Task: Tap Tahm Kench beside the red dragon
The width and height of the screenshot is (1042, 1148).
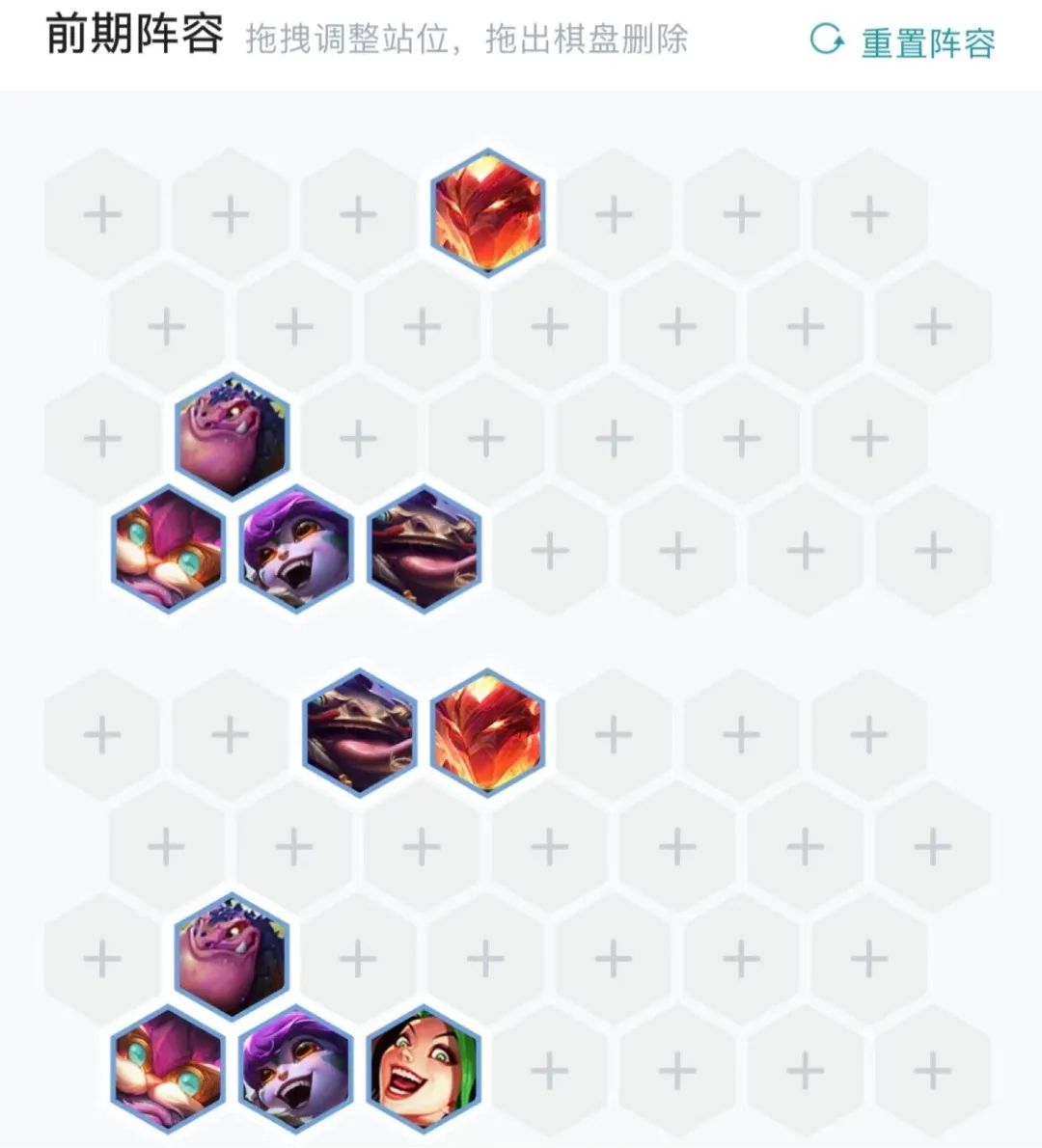Action: click(359, 732)
